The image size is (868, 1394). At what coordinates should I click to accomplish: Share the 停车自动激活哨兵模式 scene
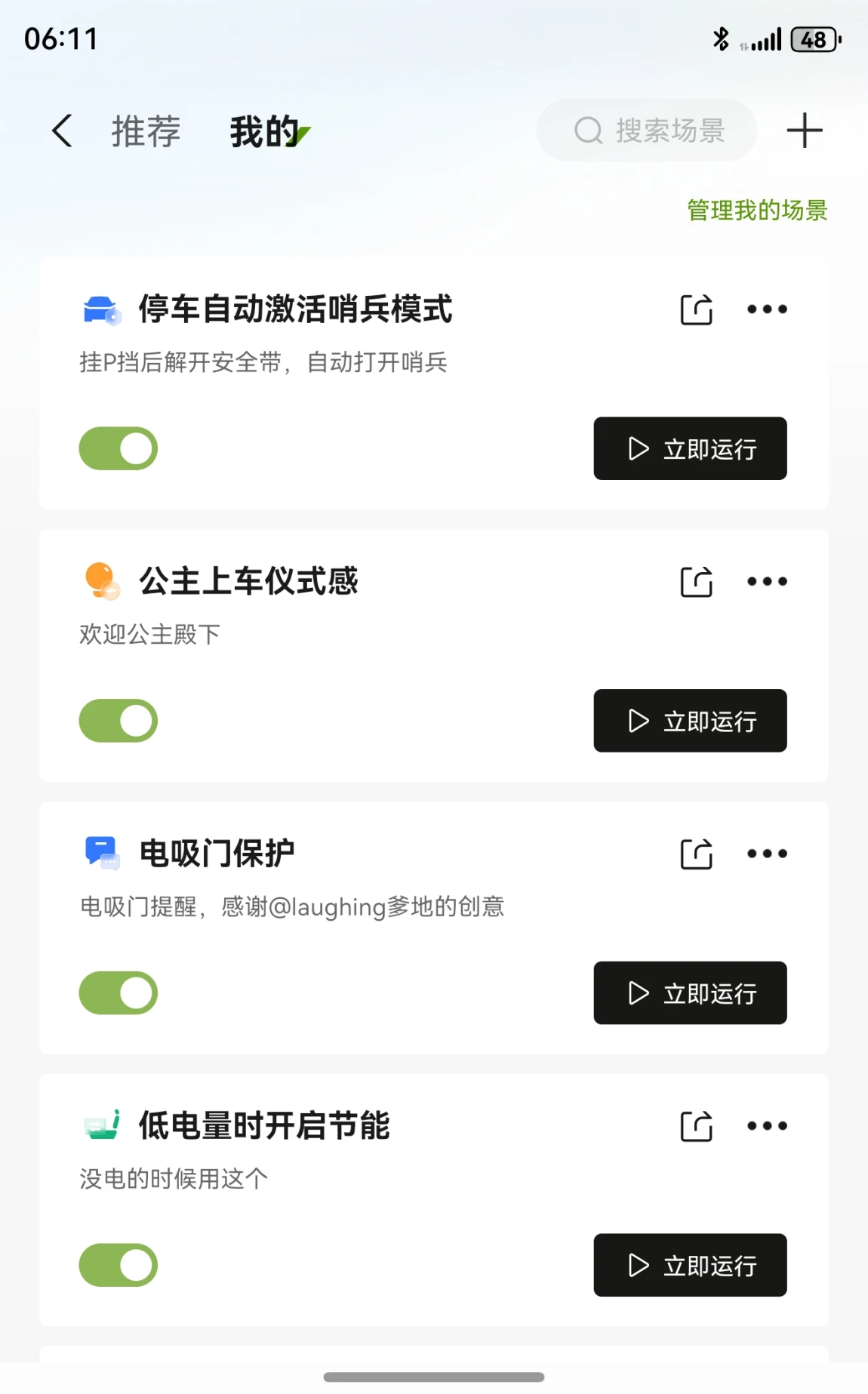(696, 309)
